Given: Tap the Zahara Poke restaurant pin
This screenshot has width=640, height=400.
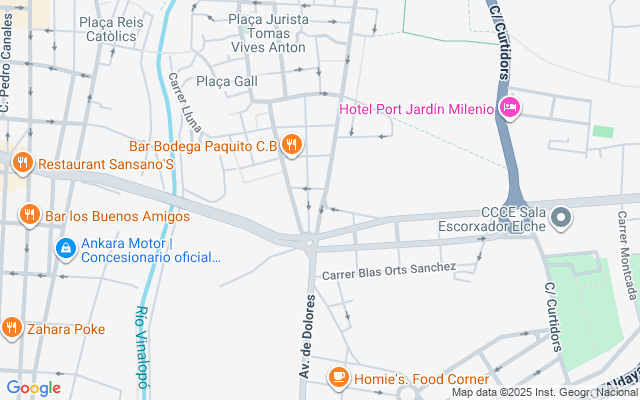Looking at the screenshot, I should tap(12, 327).
